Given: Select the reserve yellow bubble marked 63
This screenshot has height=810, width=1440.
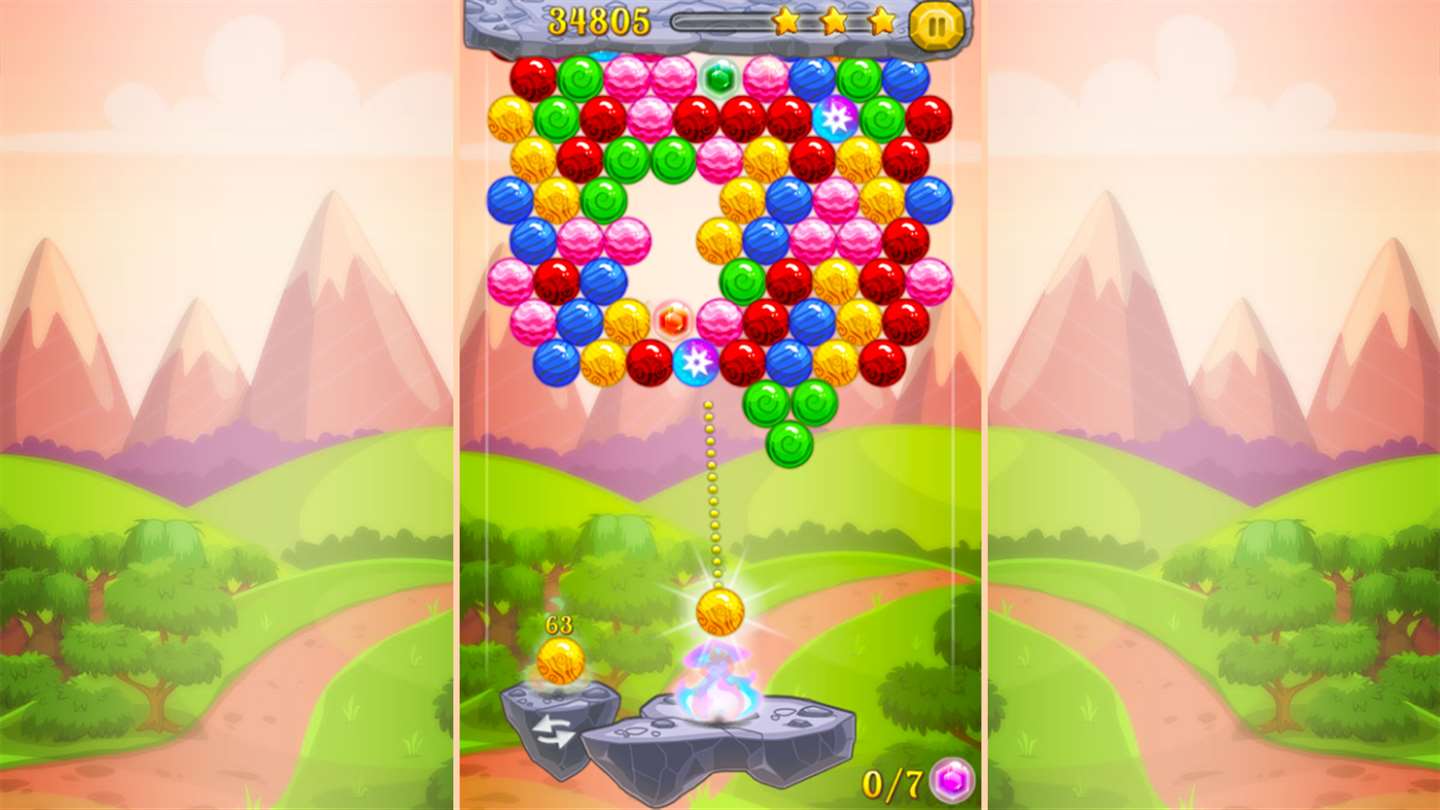Looking at the screenshot, I should click(x=560, y=661).
